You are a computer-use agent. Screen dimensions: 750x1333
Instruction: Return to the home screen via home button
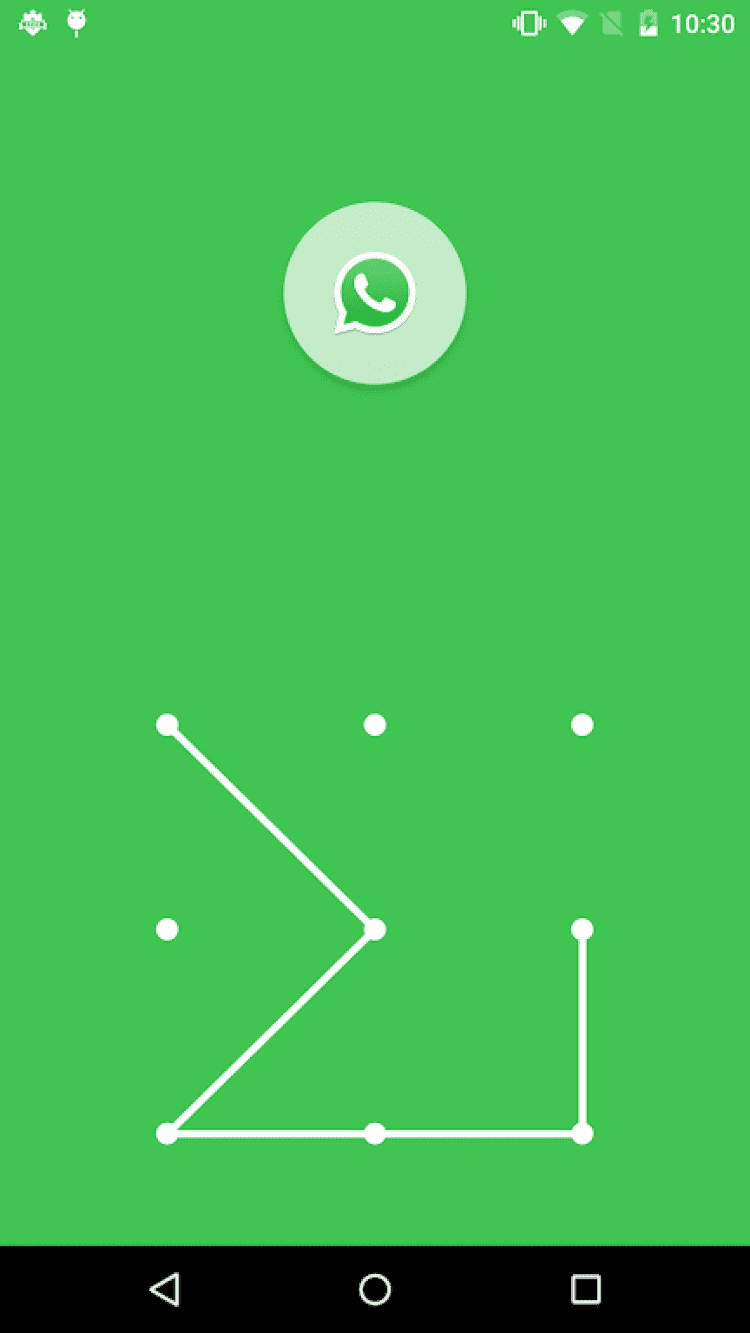[x=375, y=1289]
